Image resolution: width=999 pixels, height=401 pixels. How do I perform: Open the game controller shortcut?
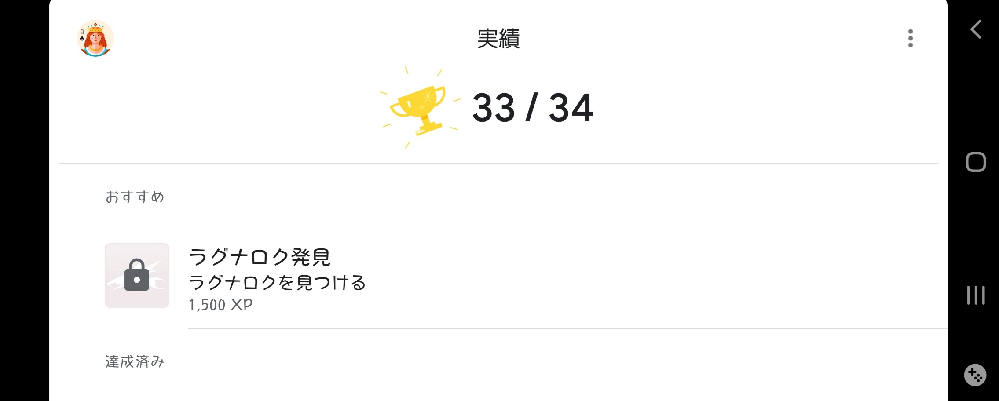pyautogui.click(x=975, y=375)
